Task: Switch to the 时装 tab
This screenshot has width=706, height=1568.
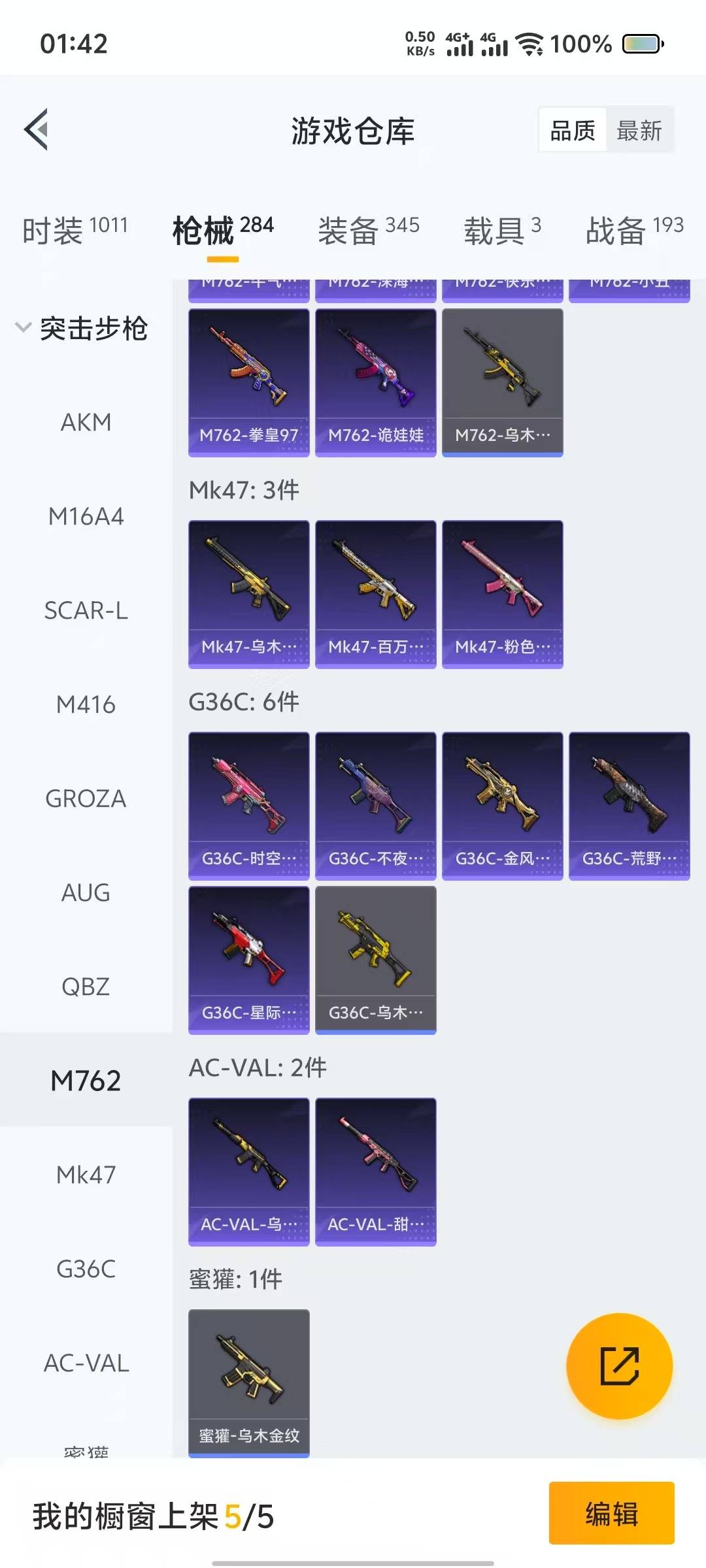Action: point(75,230)
